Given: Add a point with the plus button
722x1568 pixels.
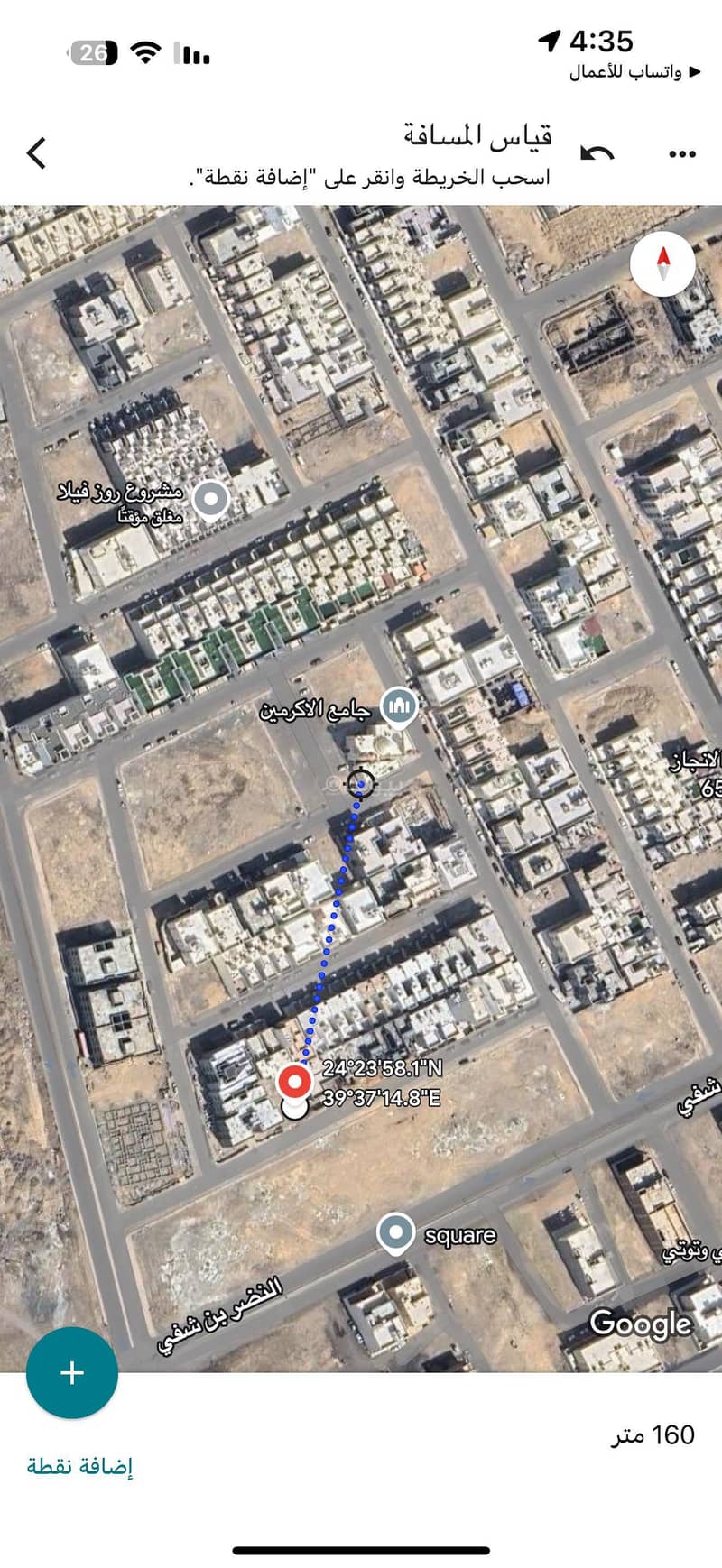Looking at the screenshot, I should tap(72, 1372).
